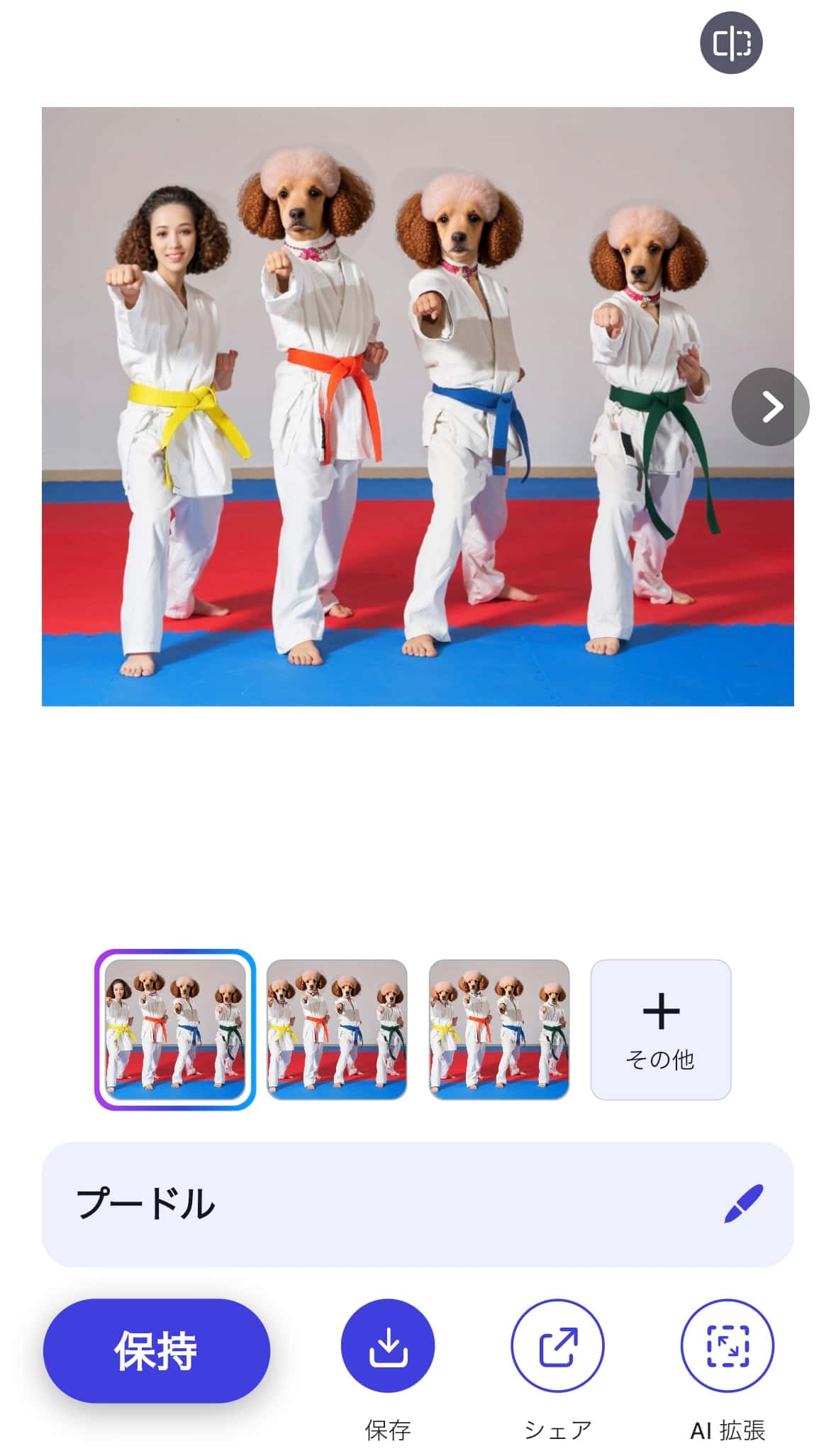Save the image with 保存
Screen dimensions: 836x1456
pos(388,1346)
